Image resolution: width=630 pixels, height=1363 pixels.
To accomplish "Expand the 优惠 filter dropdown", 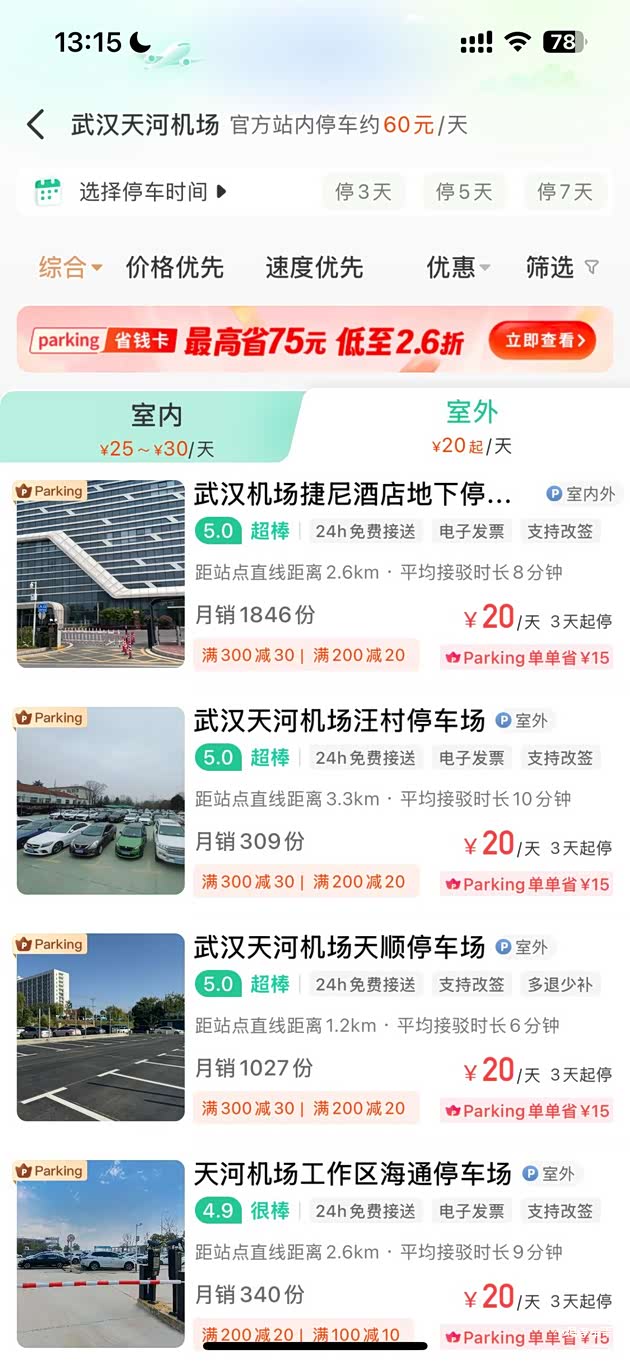I will click(458, 267).
